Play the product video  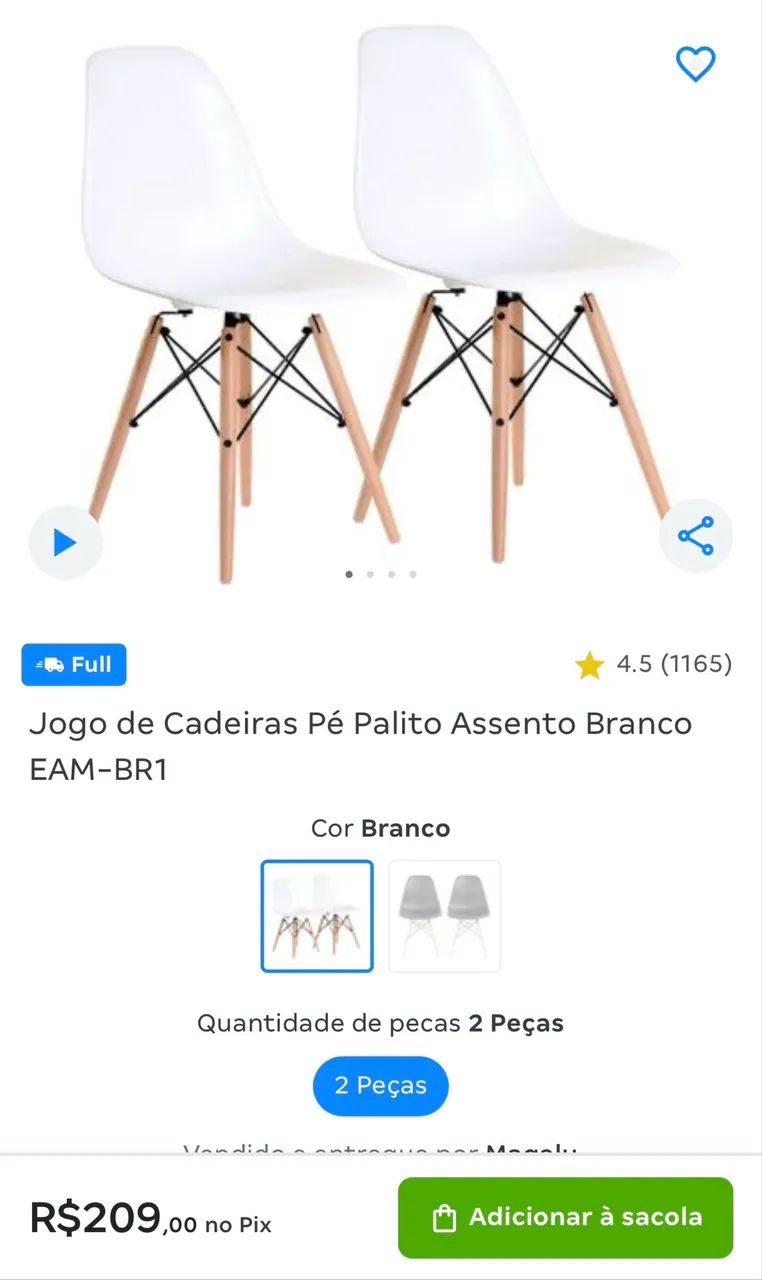click(65, 541)
